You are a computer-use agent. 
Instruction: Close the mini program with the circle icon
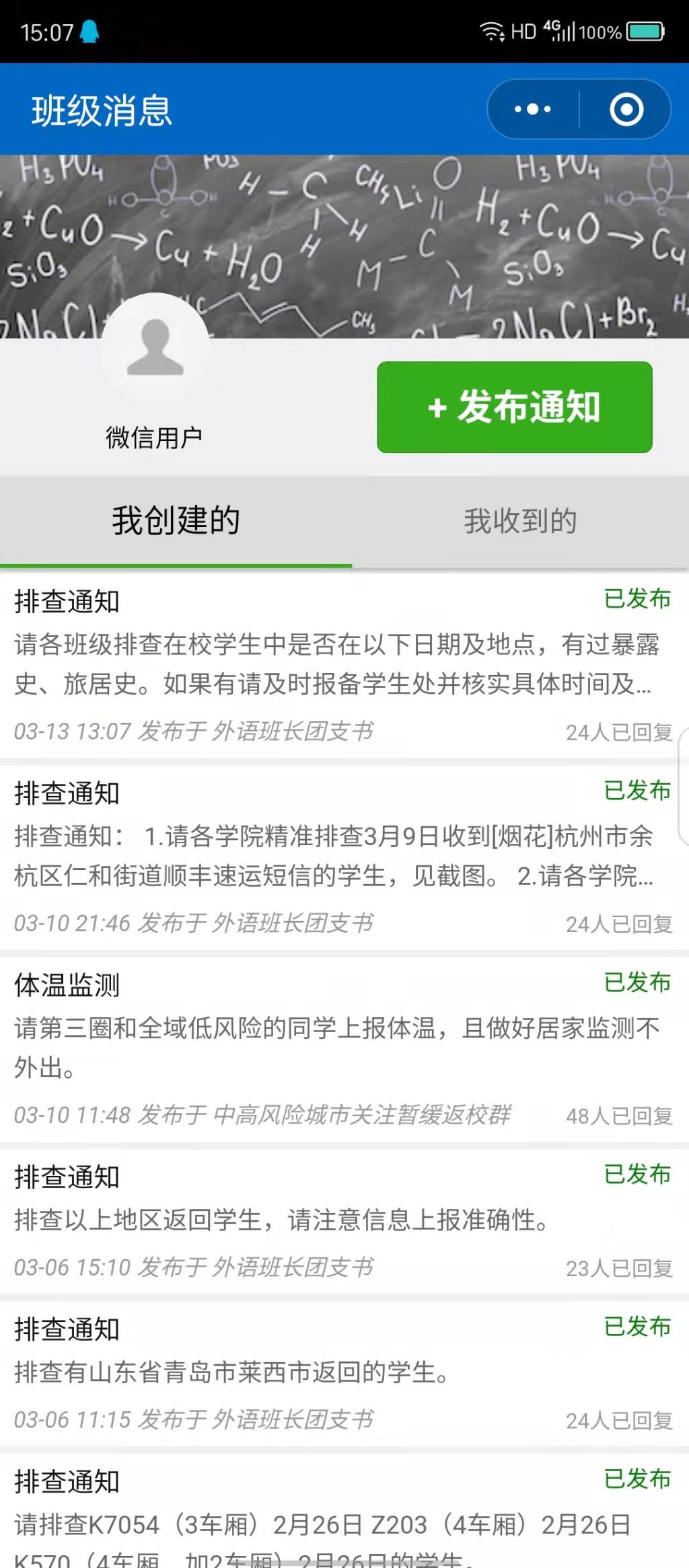(x=626, y=110)
